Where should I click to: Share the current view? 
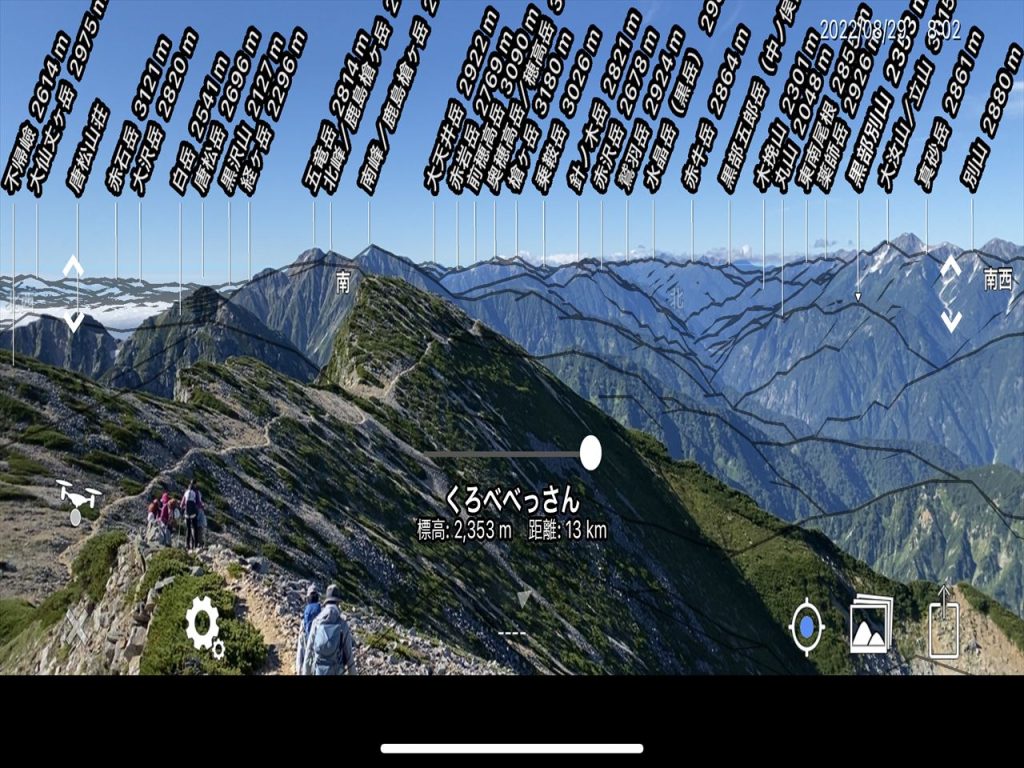[x=943, y=622]
